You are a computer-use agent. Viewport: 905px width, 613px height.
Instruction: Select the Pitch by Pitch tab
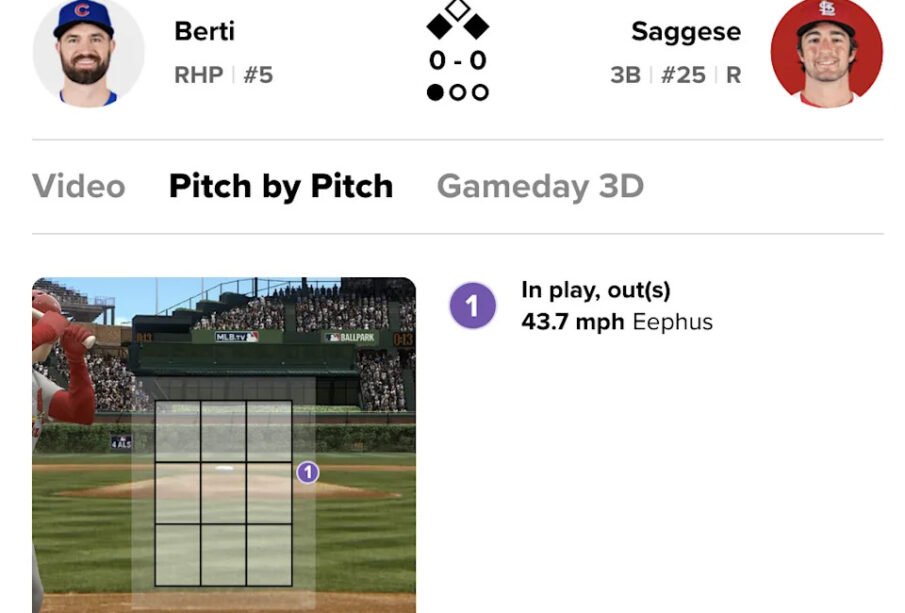tap(281, 187)
